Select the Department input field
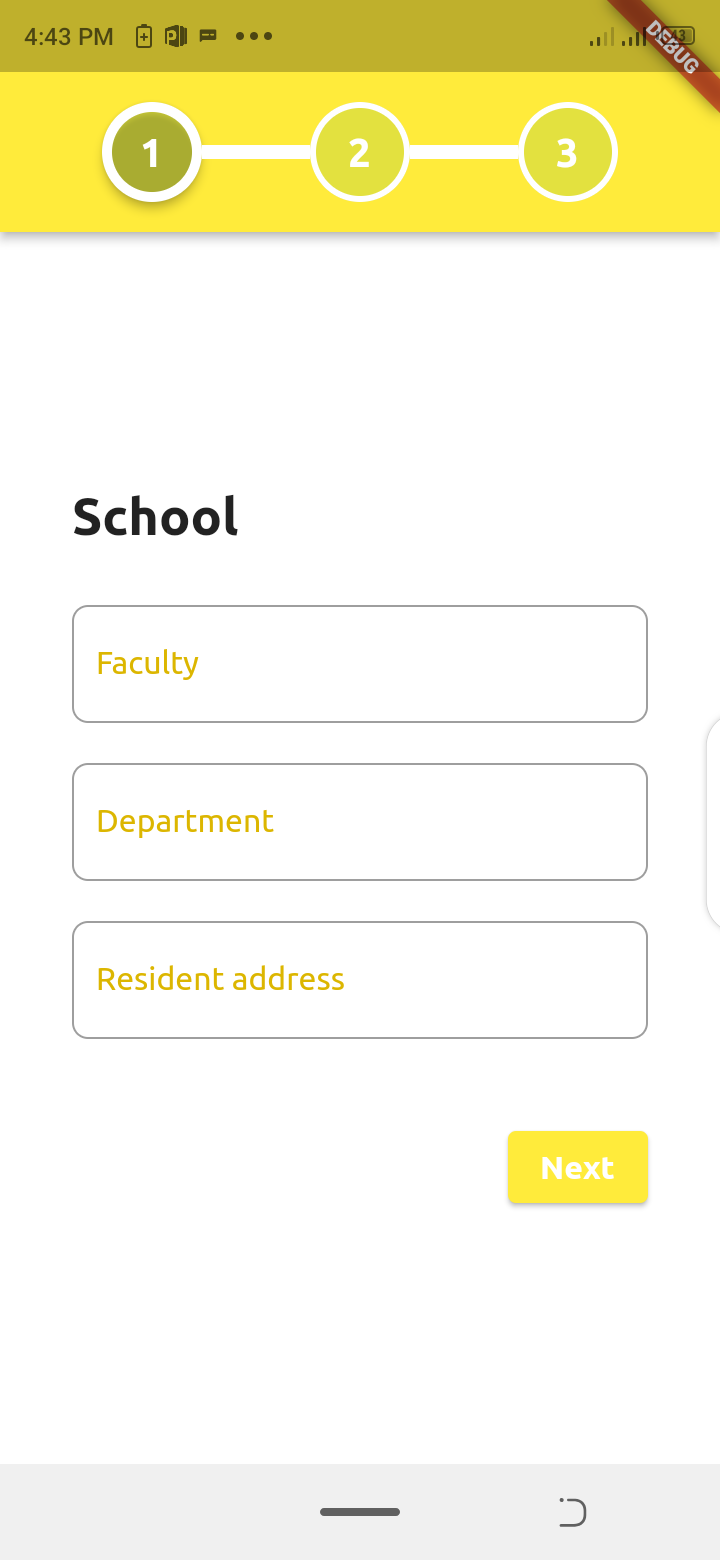Image resolution: width=720 pixels, height=1560 pixels. pos(360,822)
